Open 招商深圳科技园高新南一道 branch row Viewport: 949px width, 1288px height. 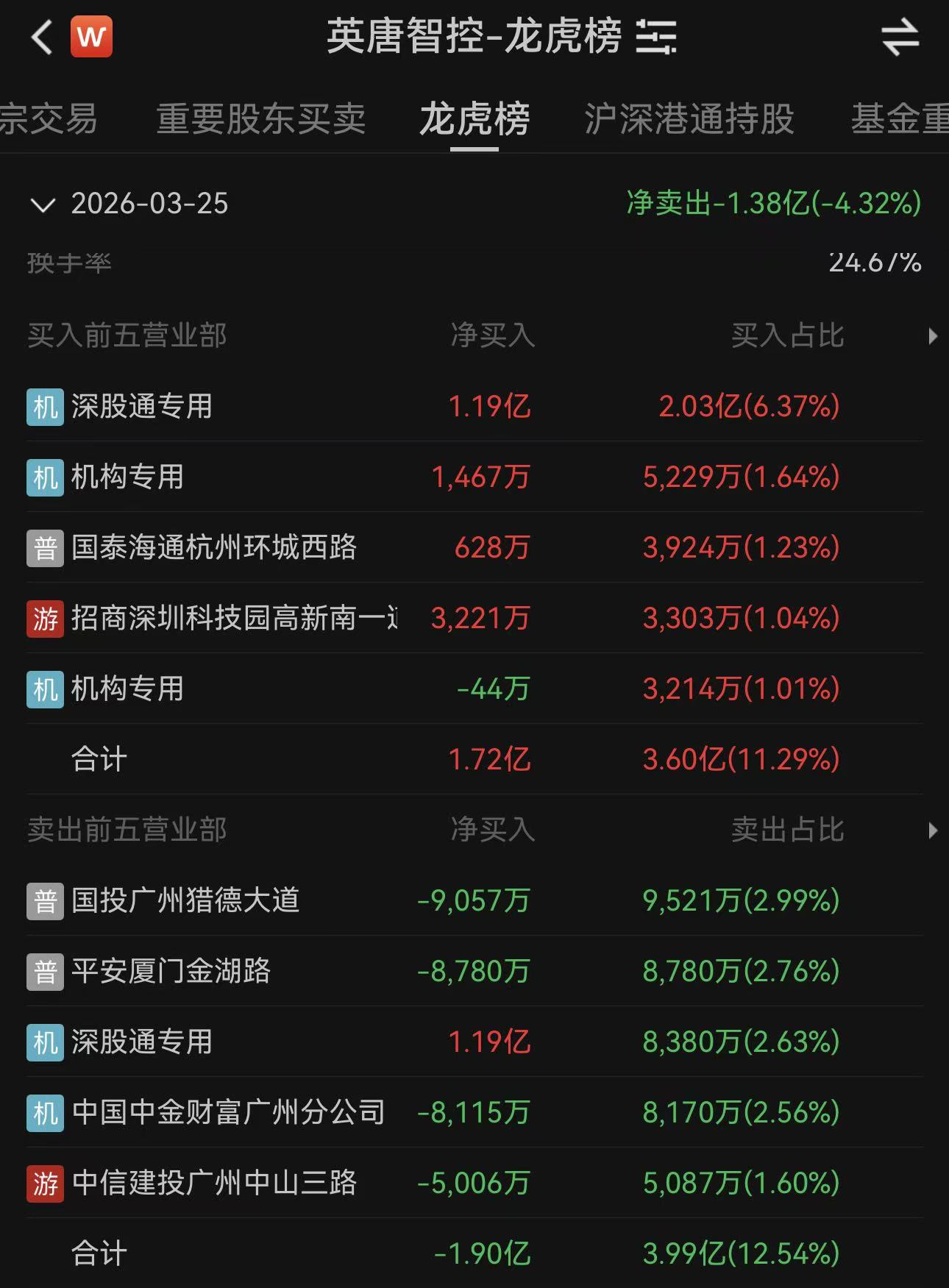(x=234, y=618)
